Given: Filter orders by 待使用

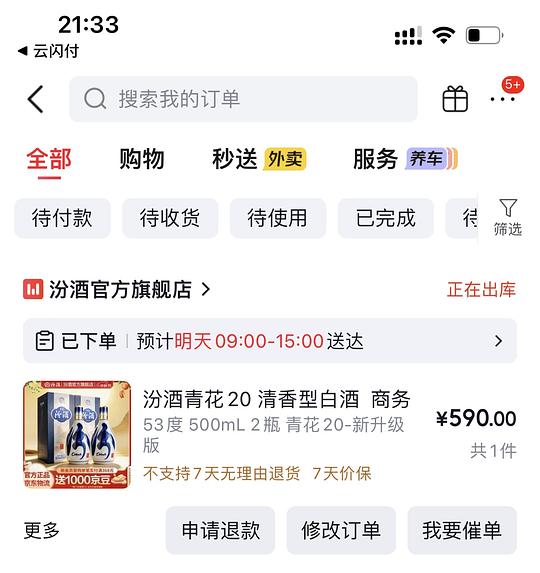Looking at the screenshot, I should tap(278, 218).
